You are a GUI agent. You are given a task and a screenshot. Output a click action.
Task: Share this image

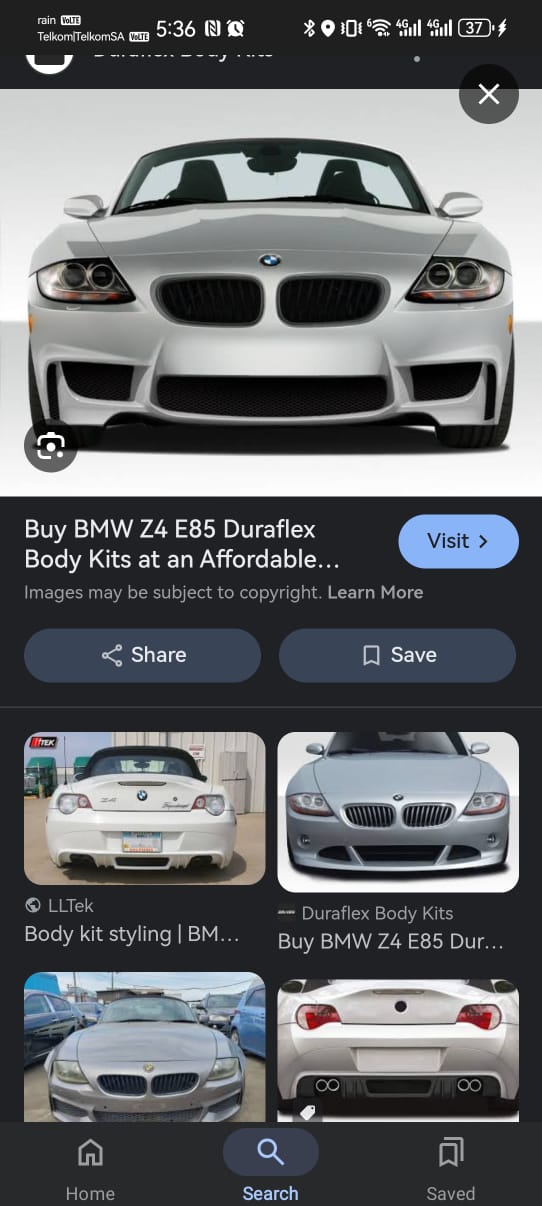click(x=142, y=655)
